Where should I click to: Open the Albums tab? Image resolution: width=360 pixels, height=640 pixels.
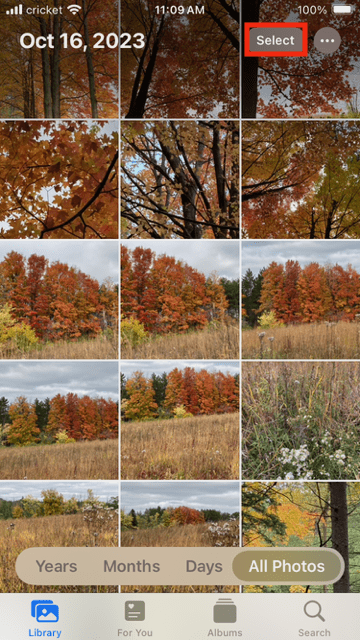tap(225, 618)
